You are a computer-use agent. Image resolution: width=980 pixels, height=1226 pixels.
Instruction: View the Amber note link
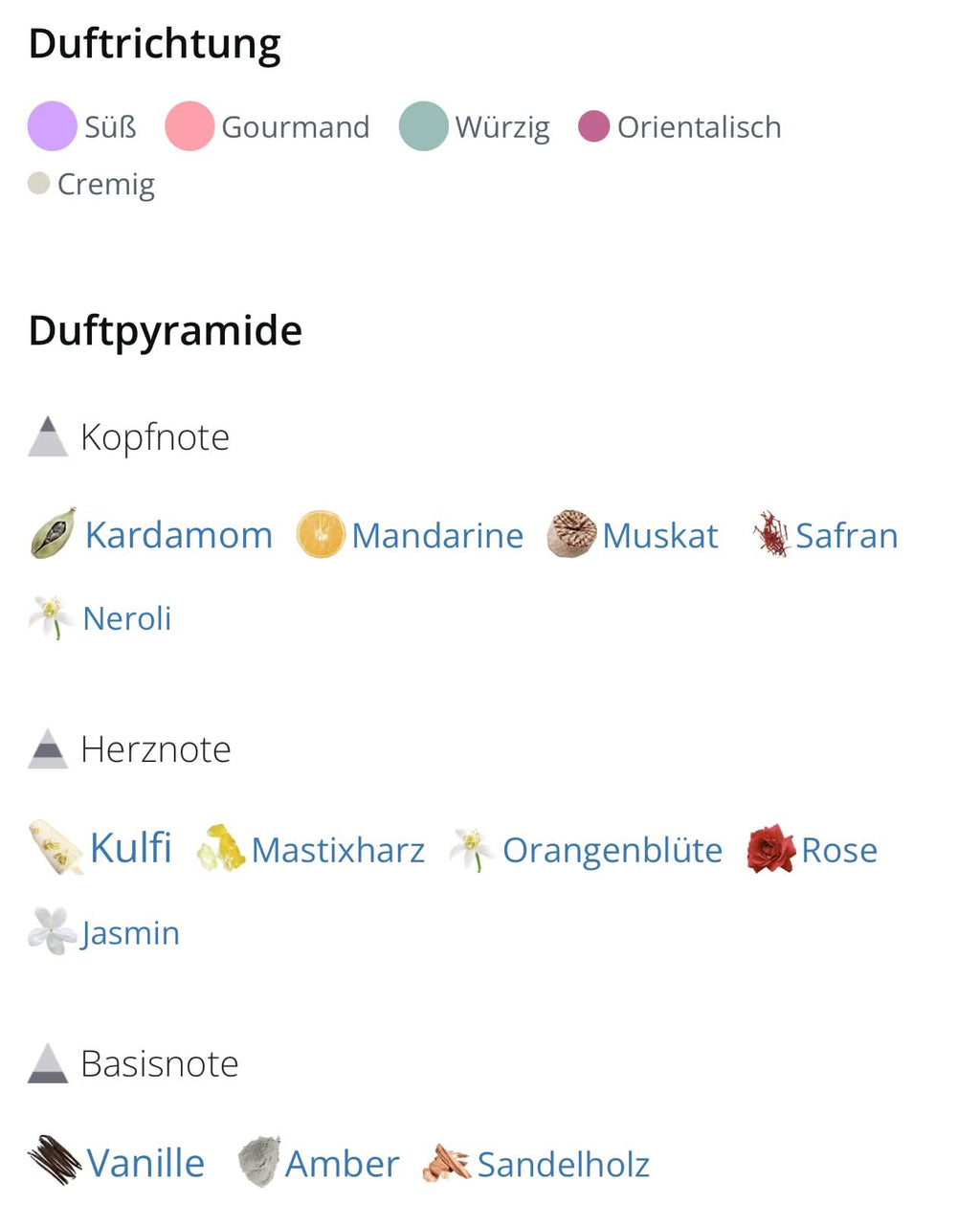[342, 1164]
